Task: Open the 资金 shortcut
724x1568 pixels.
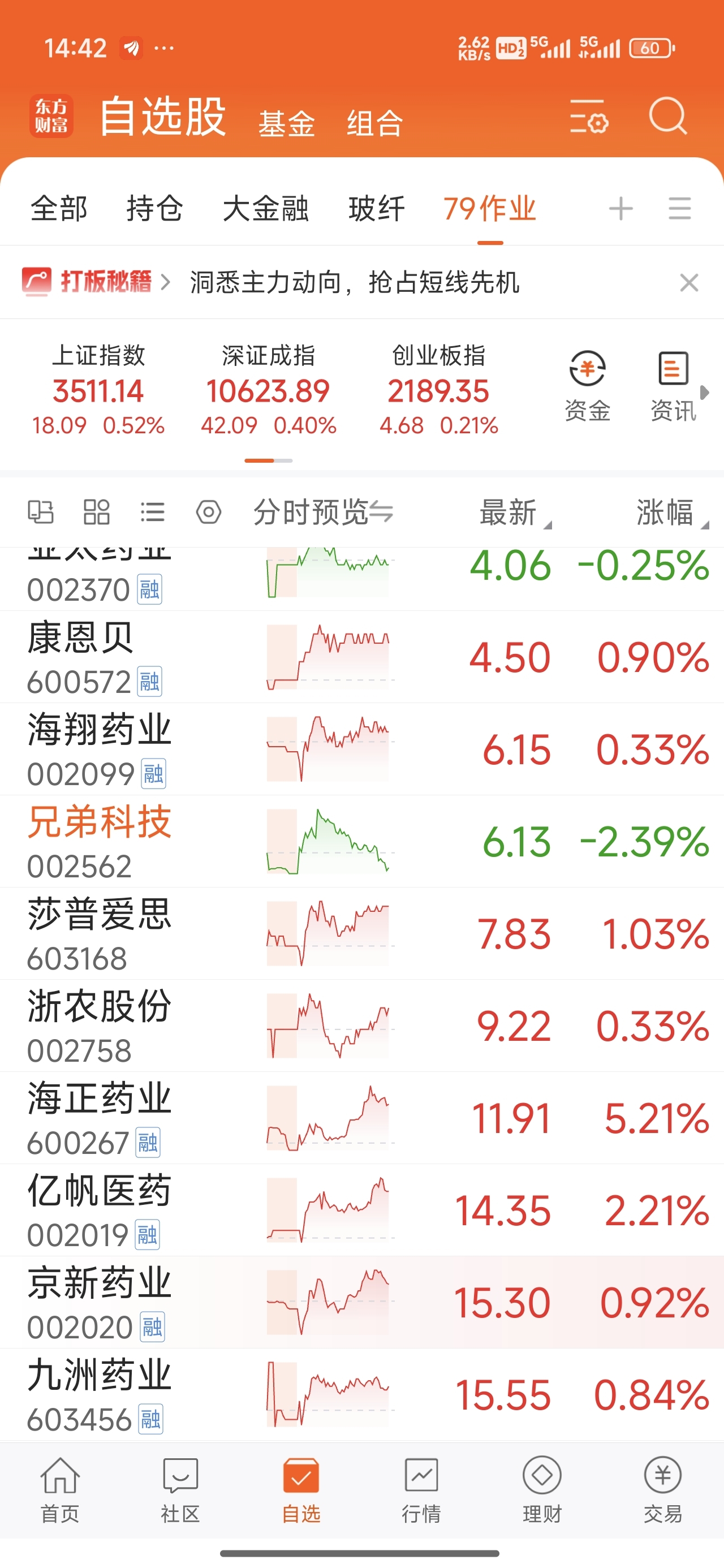Action: (587, 386)
